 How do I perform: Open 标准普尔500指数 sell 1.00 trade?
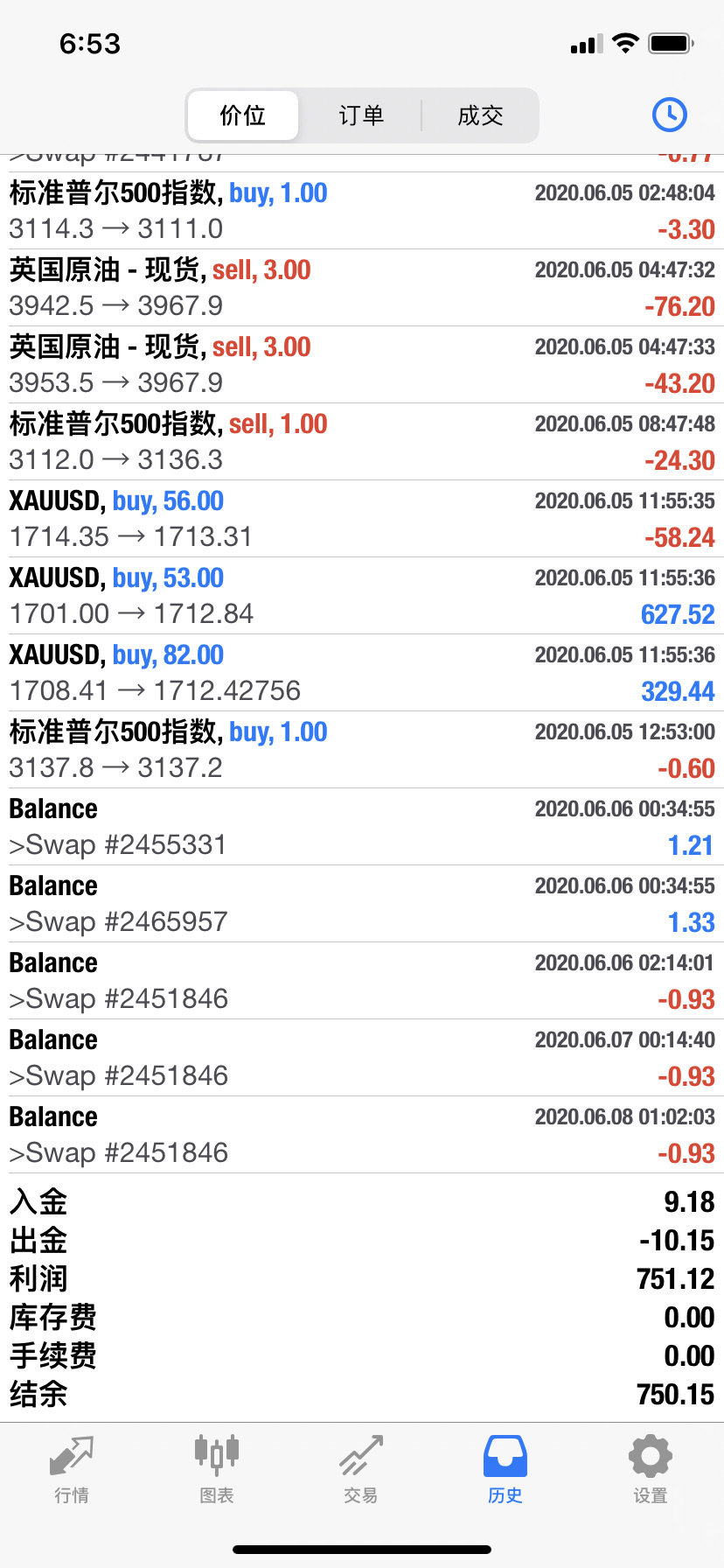pyautogui.click(x=362, y=442)
